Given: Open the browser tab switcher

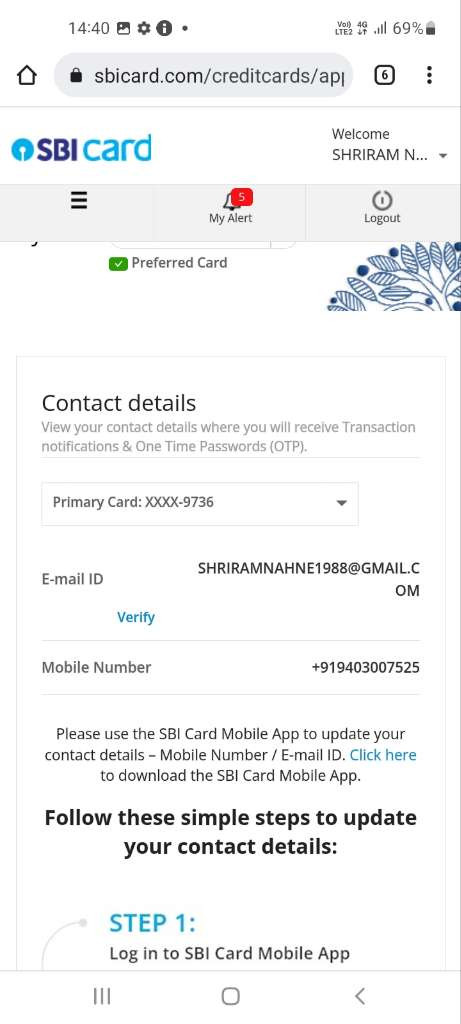Looking at the screenshot, I should pyautogui.click(x=385, y=76).
